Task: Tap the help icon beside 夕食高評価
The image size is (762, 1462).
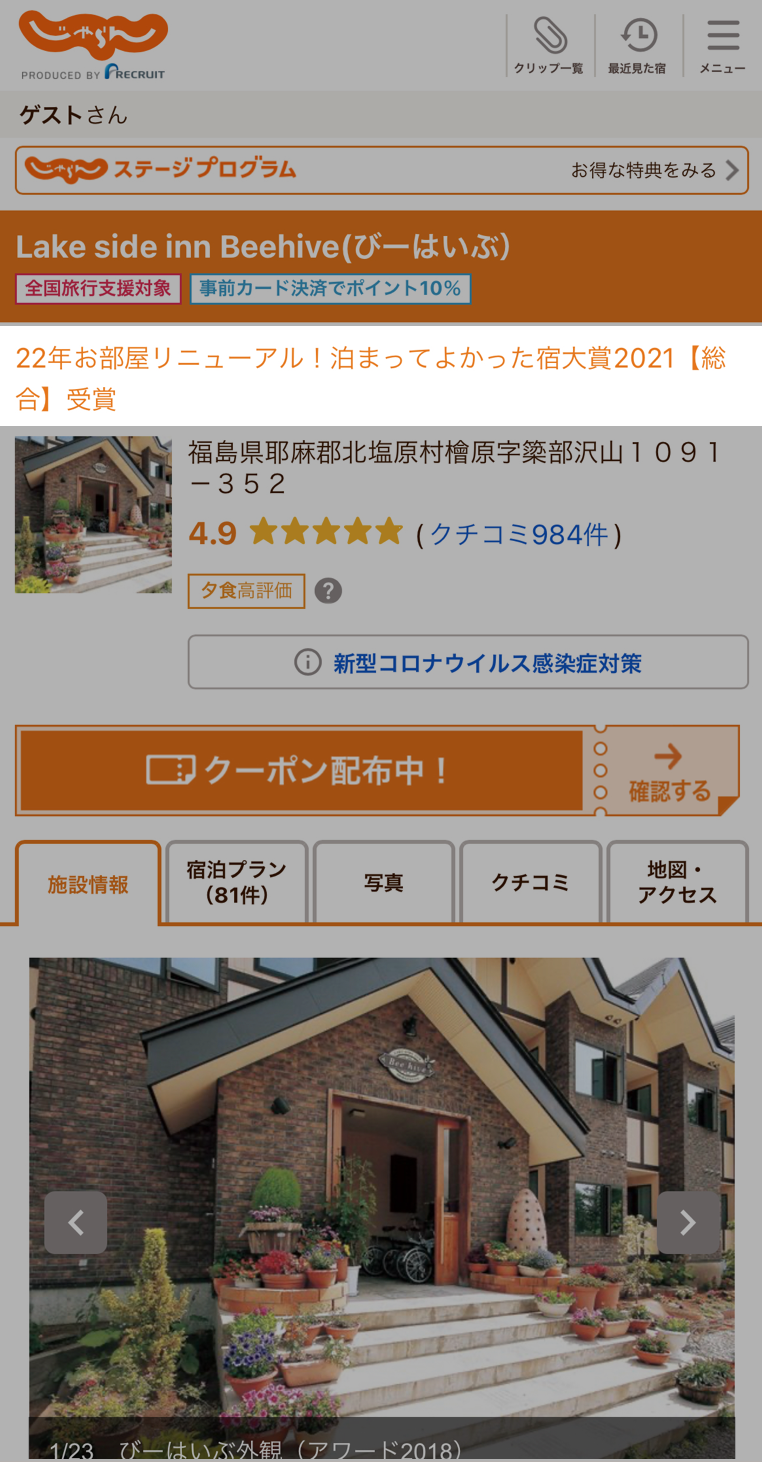Action: [328, 591]
